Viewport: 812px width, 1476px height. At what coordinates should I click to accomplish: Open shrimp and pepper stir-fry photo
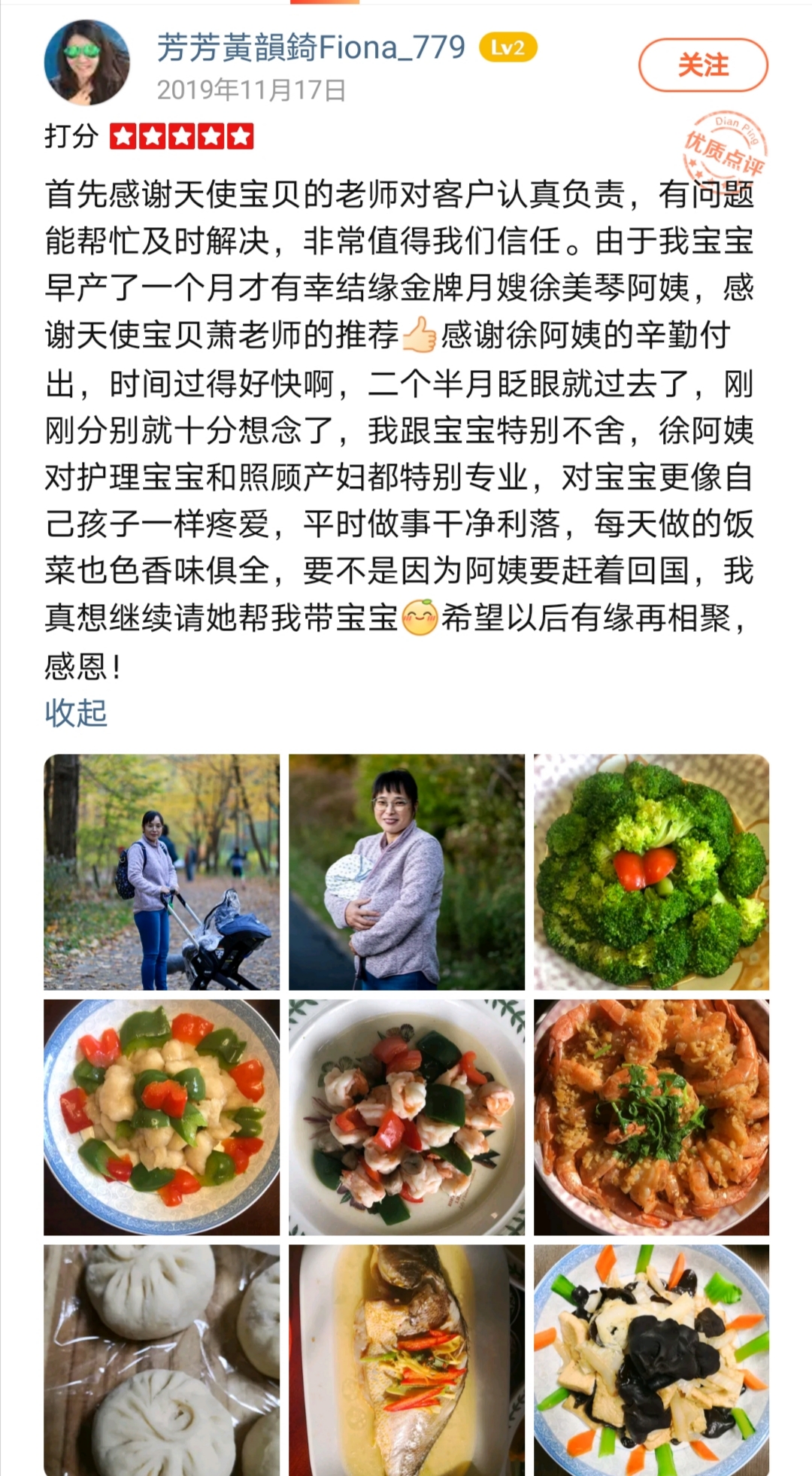(x=407, y=1117)
